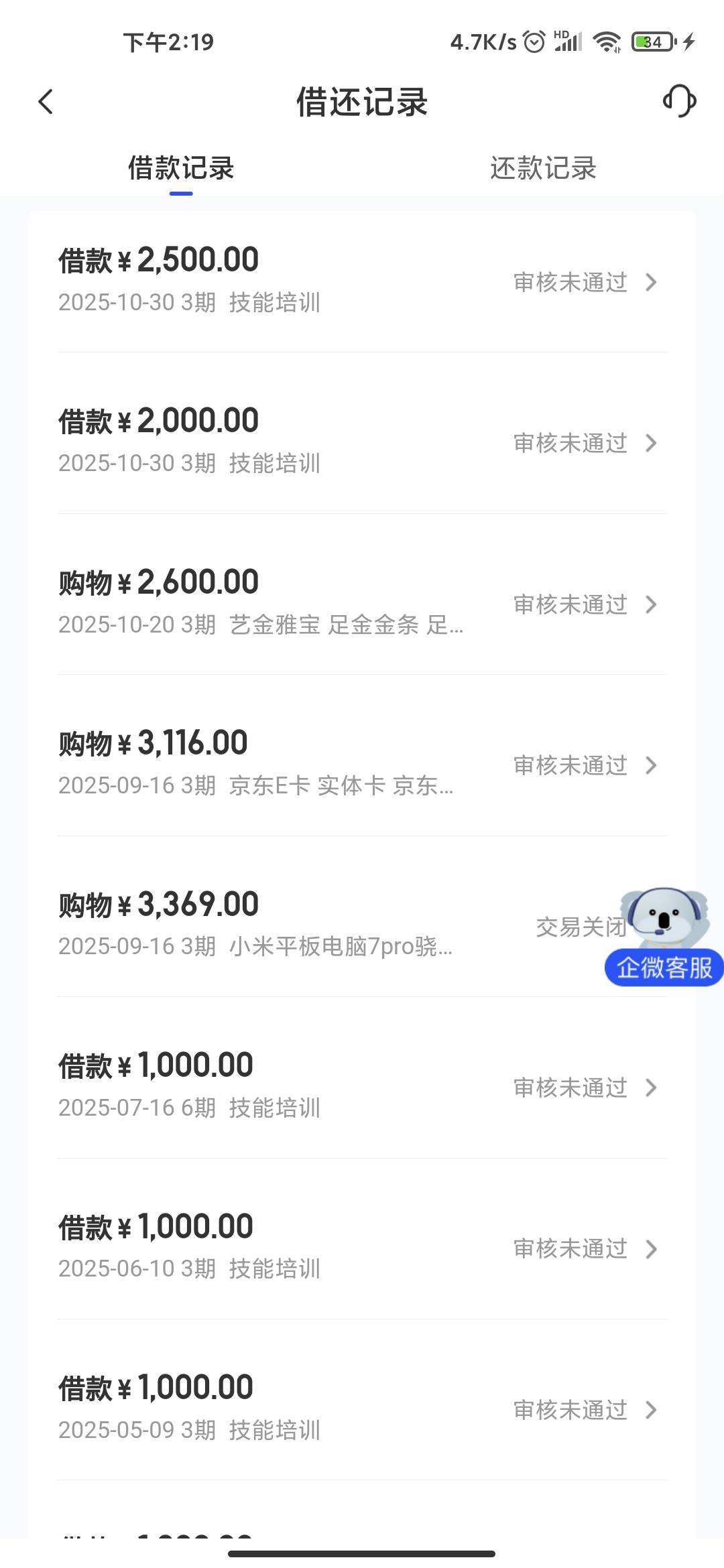Switch to the 还款记录 tab
This screenshot has width=724, height=1568.
543,168
